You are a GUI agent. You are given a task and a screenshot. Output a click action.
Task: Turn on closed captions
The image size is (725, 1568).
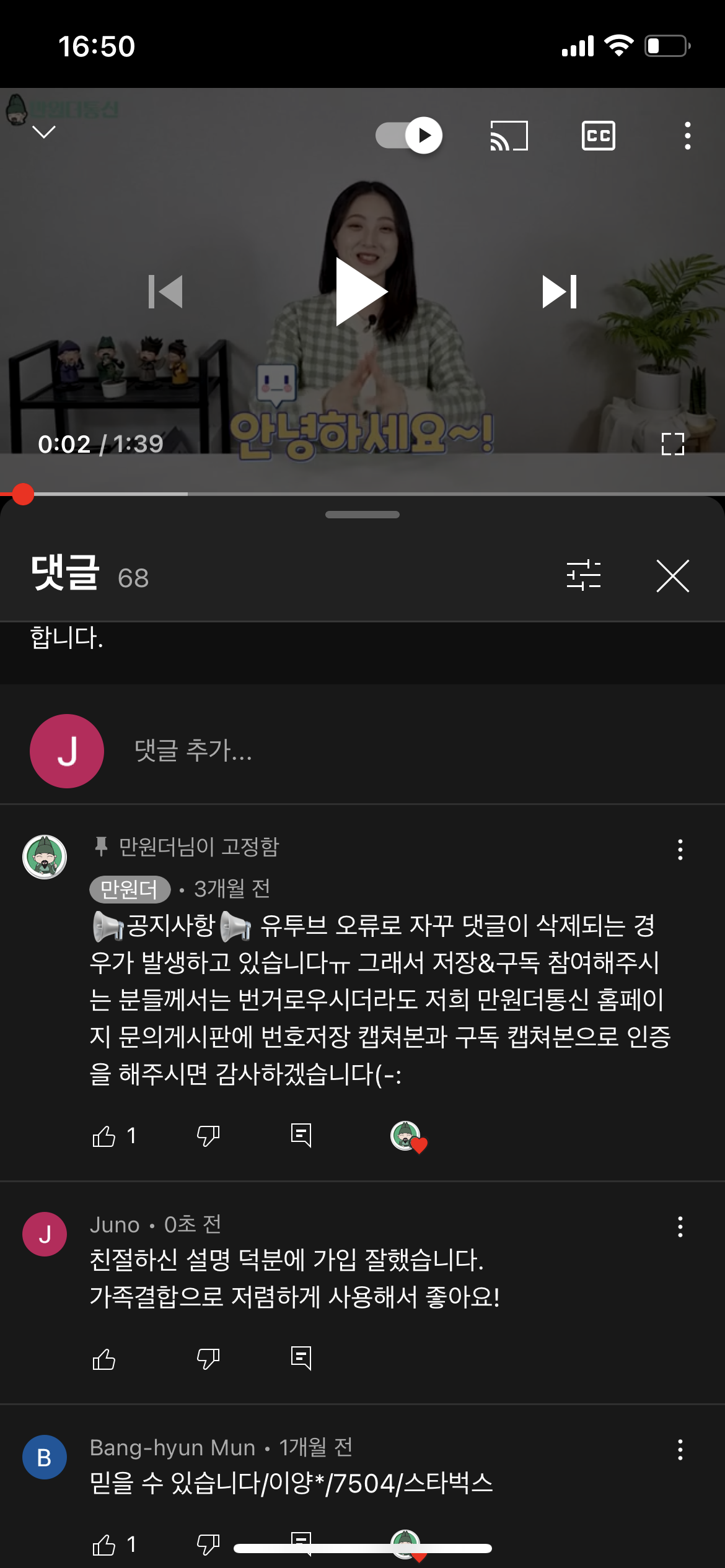pos(598,136)
